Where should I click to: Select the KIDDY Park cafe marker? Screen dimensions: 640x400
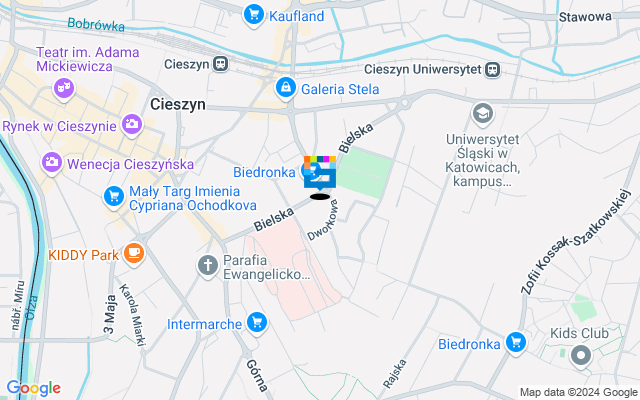coord(133,255)
